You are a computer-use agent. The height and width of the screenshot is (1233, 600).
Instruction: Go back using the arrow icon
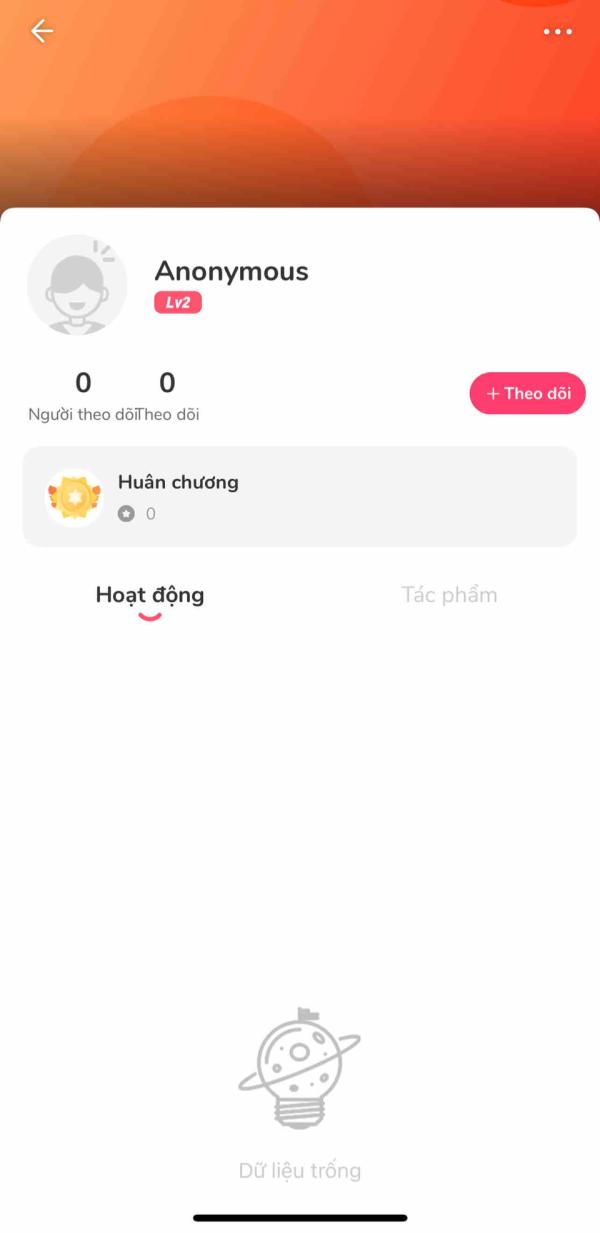tap(42, 32)
